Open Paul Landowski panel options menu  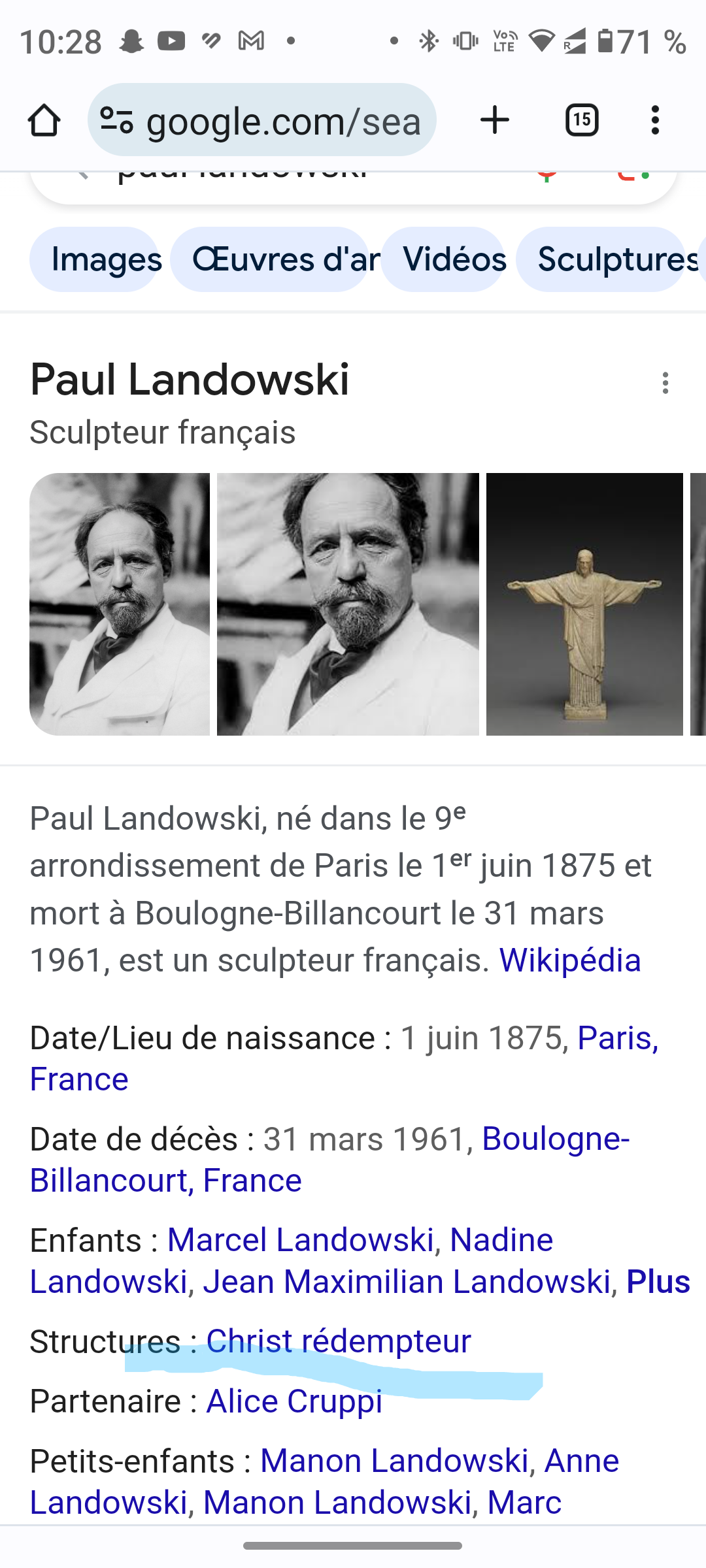(x=665, y=384)
